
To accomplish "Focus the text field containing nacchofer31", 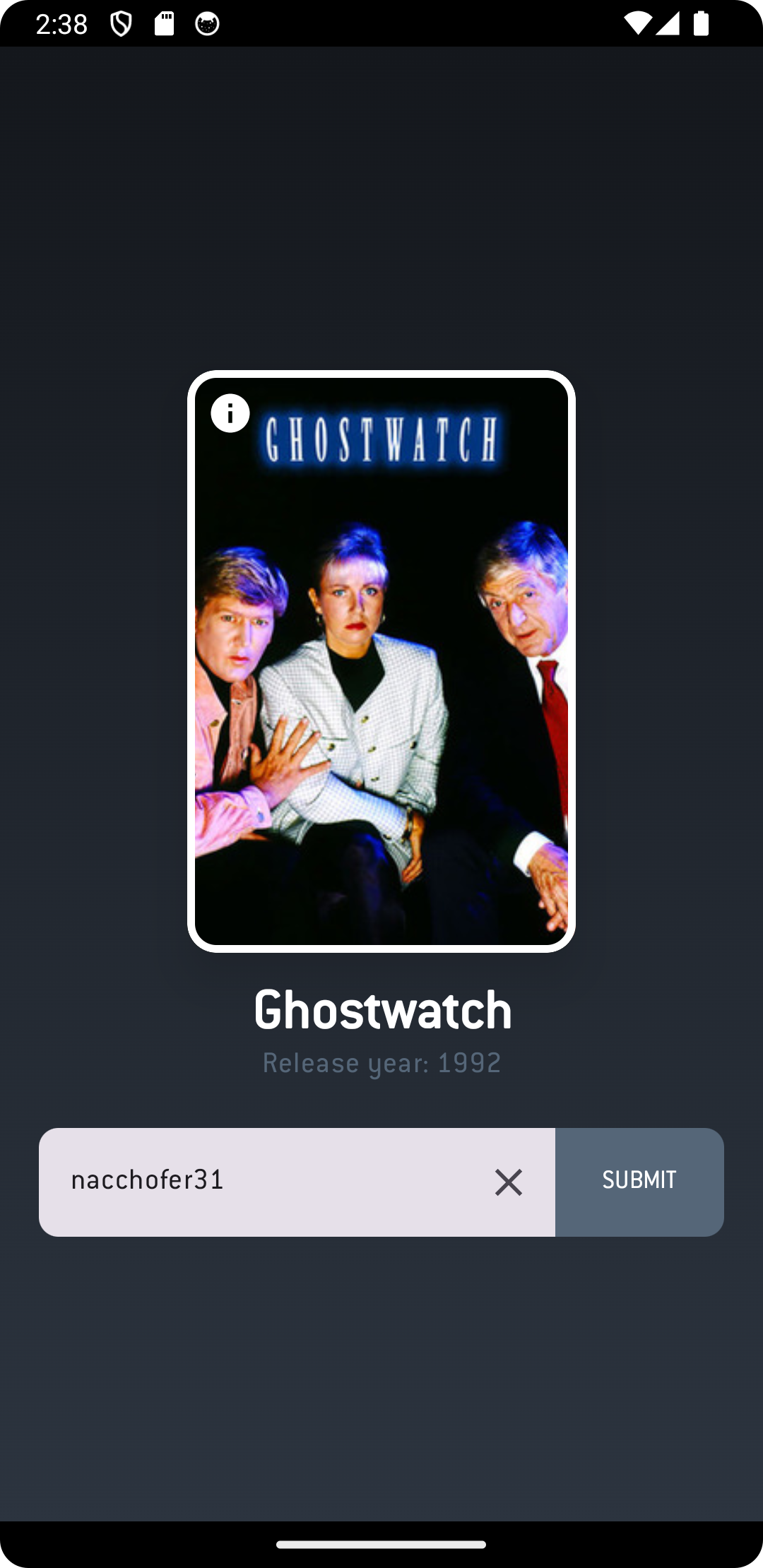I will (x=261, y=1181).
